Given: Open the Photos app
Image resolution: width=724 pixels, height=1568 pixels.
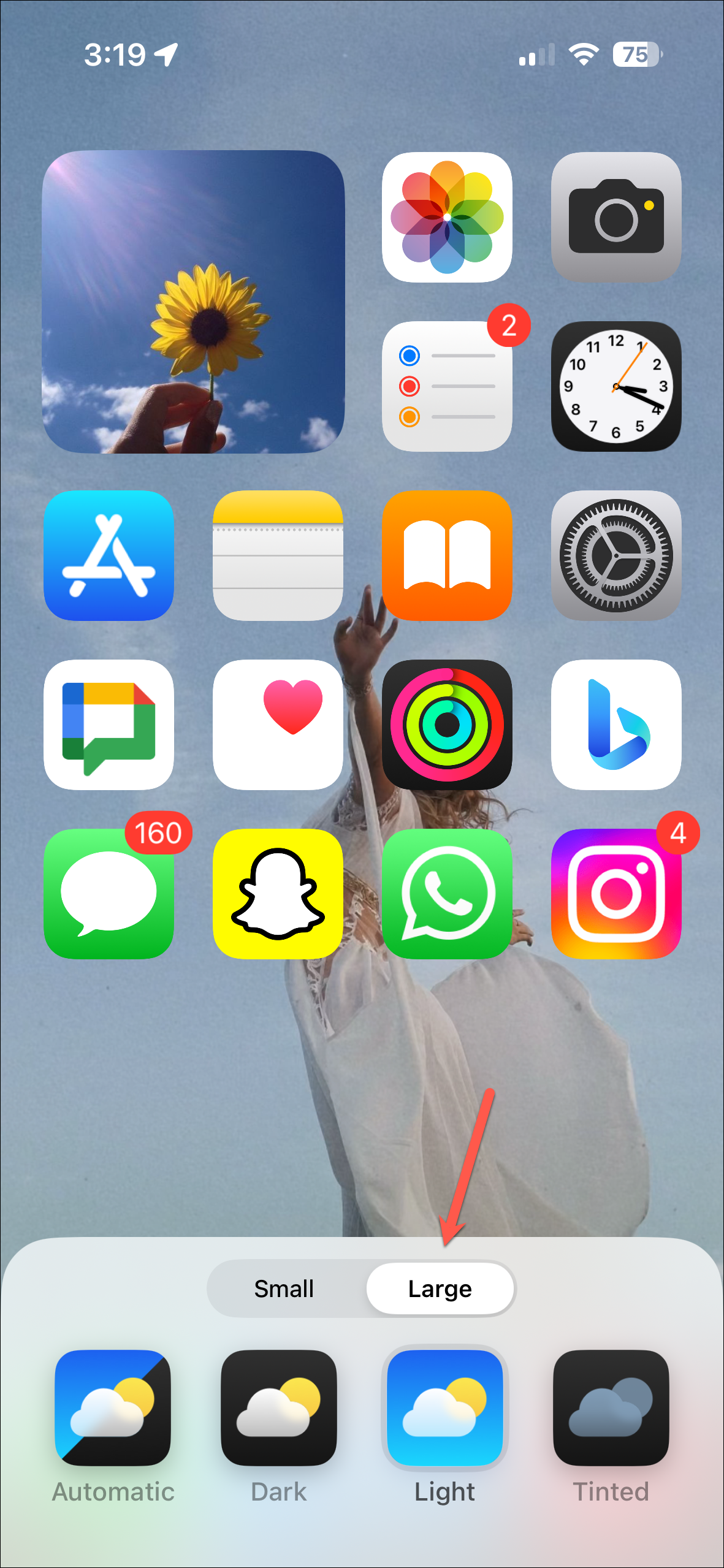Looking at the screenshot, I should tap(447, 217).
